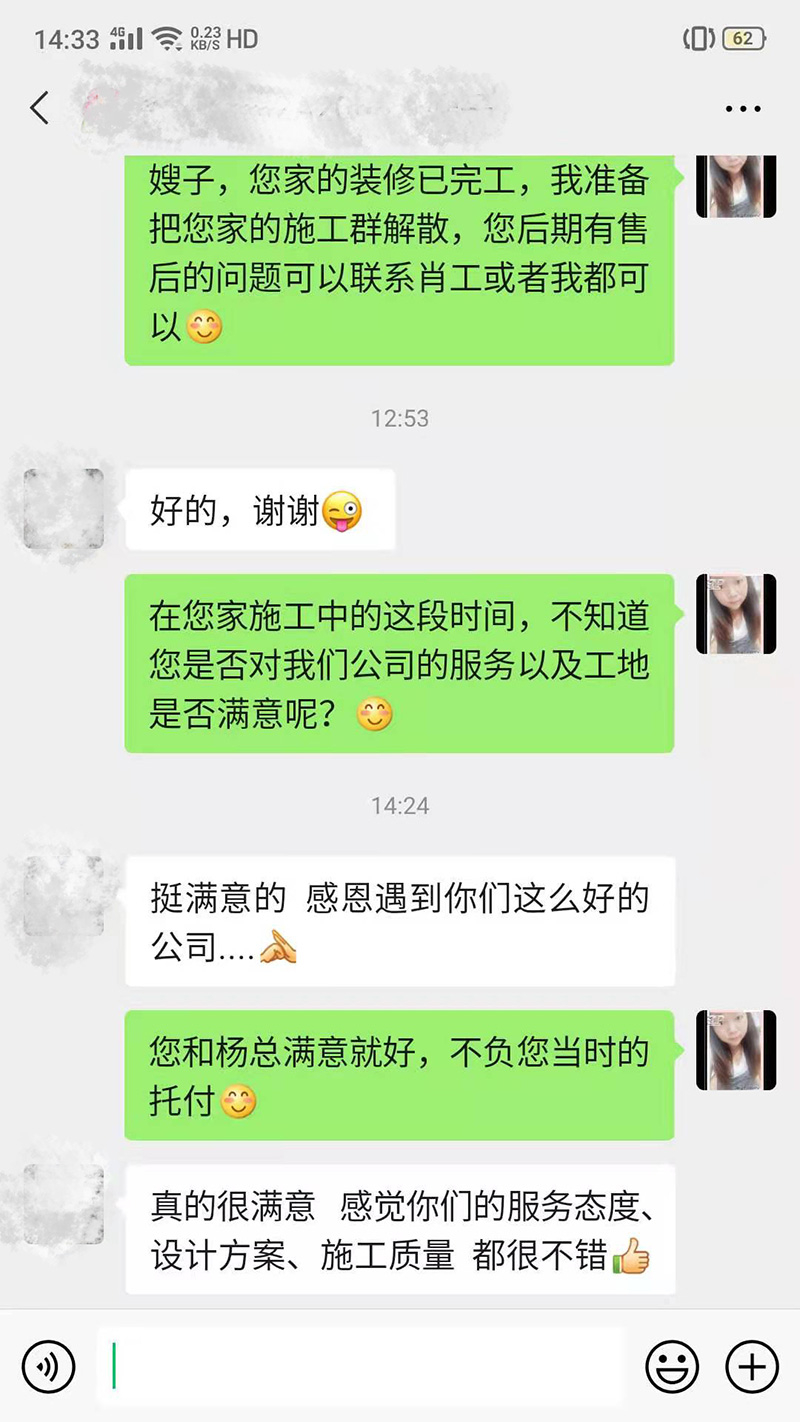Switch to voice message input

[x=48, y=1366]
